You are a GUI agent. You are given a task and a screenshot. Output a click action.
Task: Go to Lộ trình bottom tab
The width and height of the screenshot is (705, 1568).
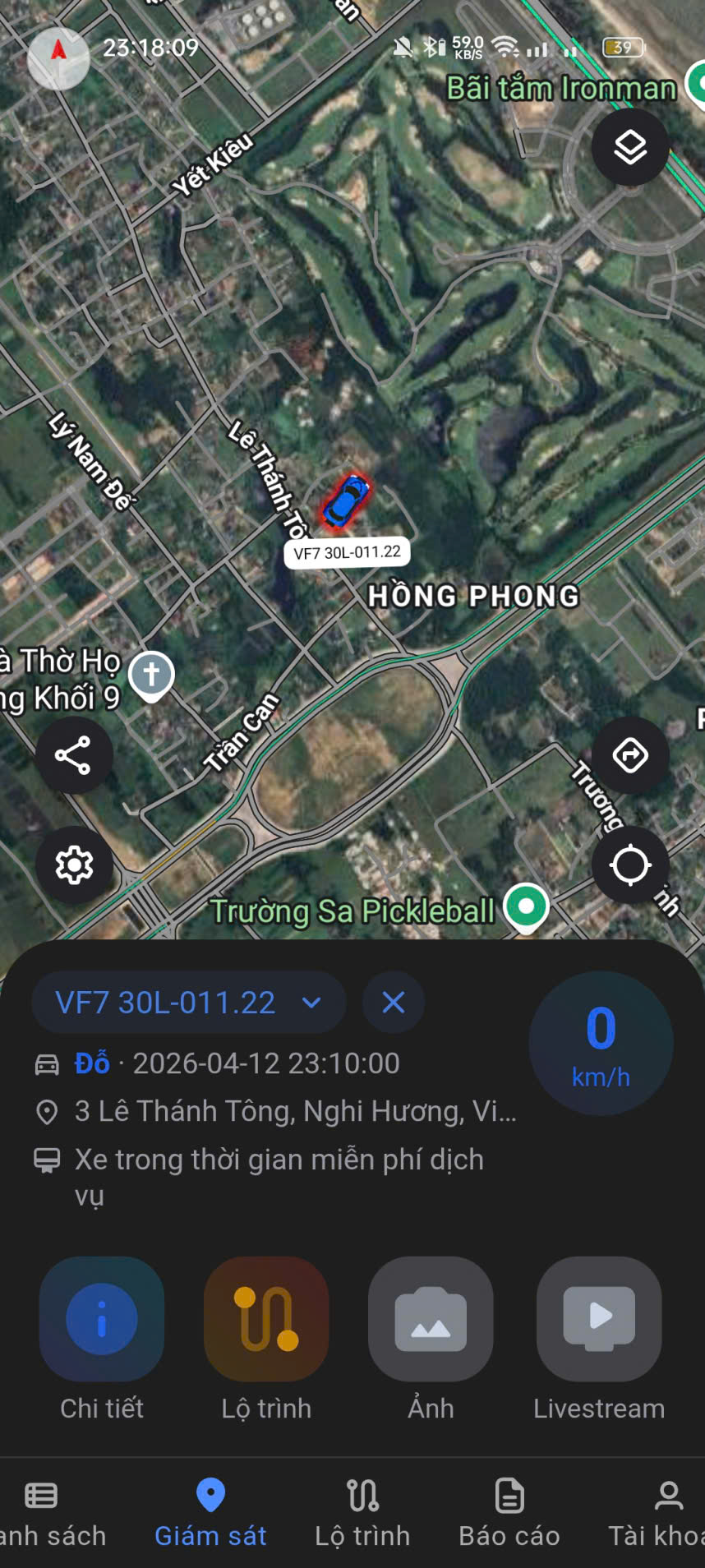tap(362, 1514)
